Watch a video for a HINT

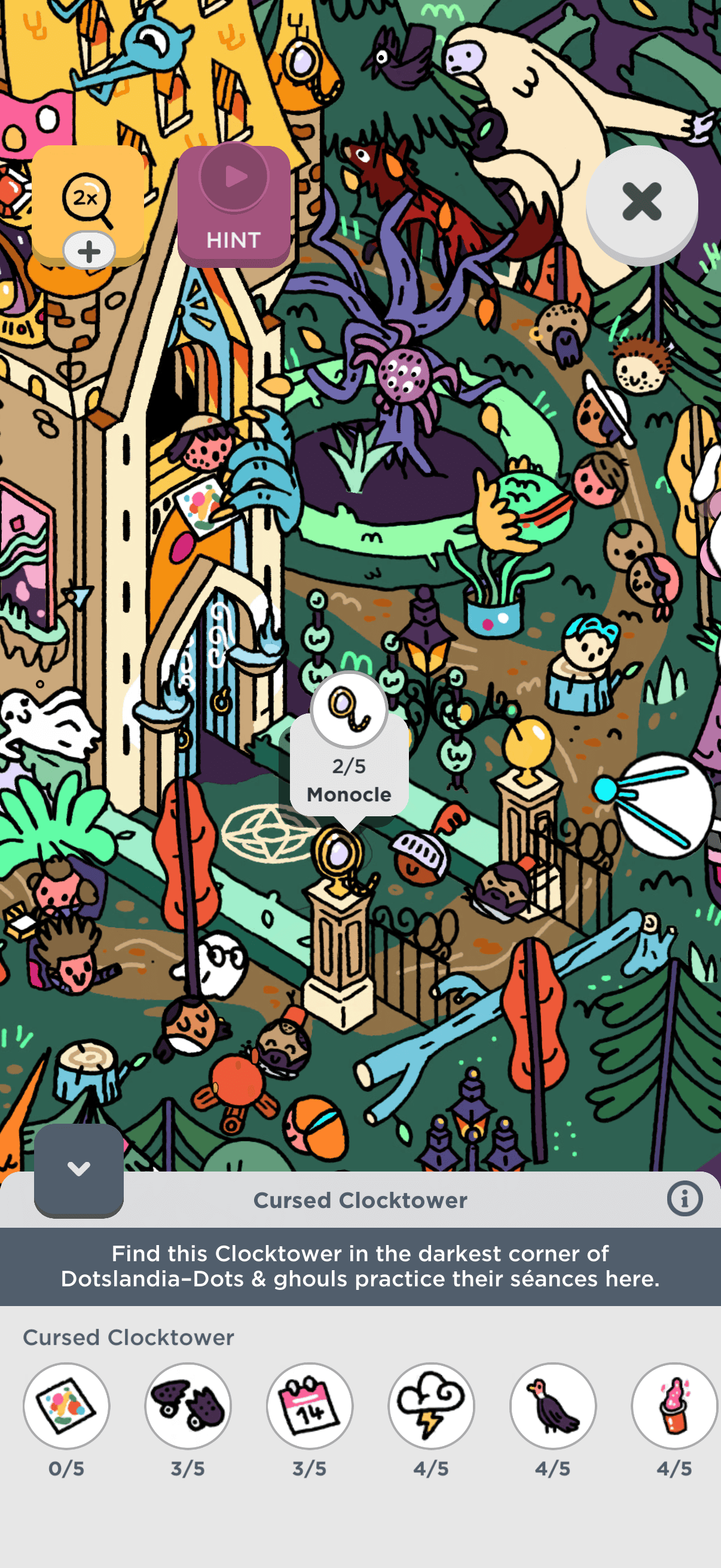[234, 206]
